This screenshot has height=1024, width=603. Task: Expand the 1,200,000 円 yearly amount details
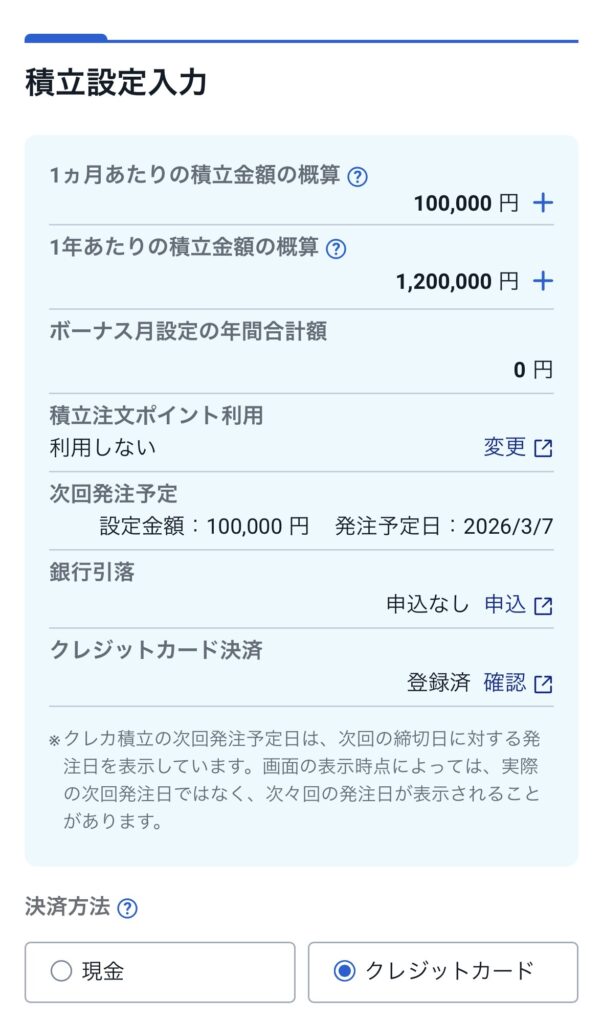pyautogui.click(x=542, y=281)
